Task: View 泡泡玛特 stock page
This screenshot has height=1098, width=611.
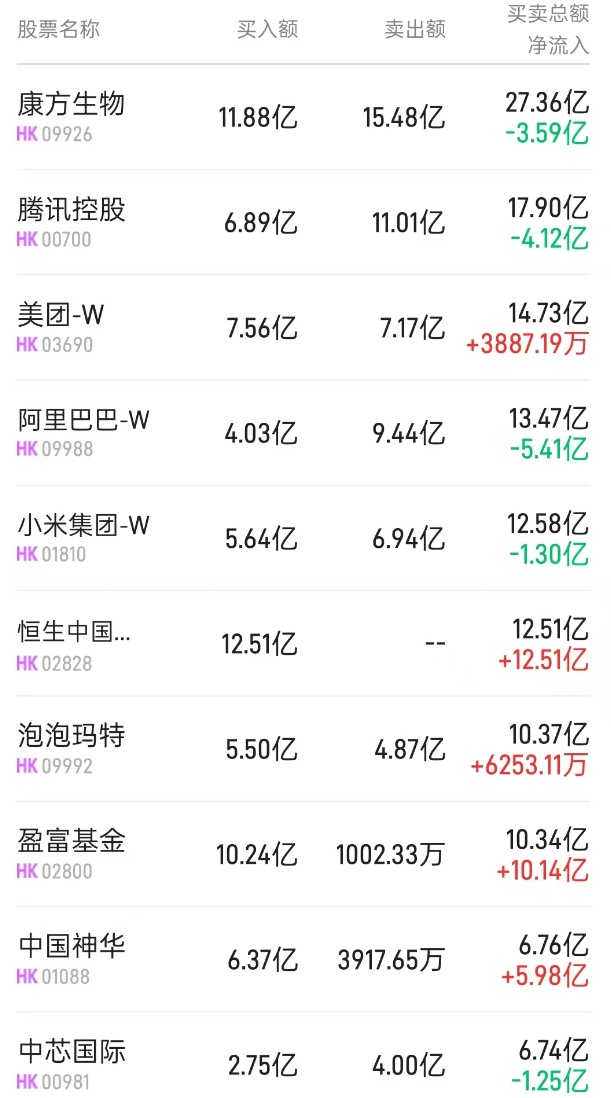Action: coord(72,736)
